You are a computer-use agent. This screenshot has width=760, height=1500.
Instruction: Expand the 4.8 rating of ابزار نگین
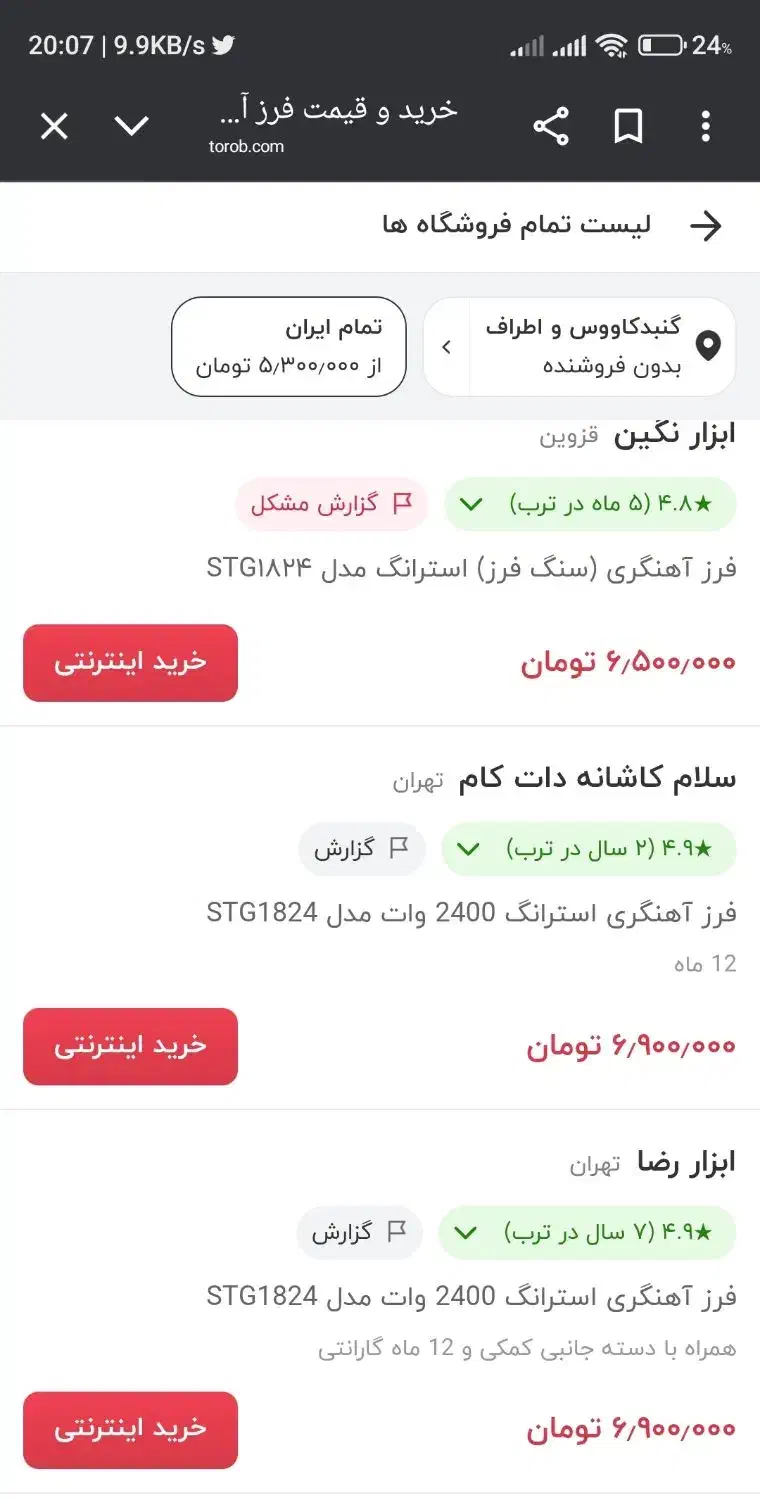[x=590, y=504]
